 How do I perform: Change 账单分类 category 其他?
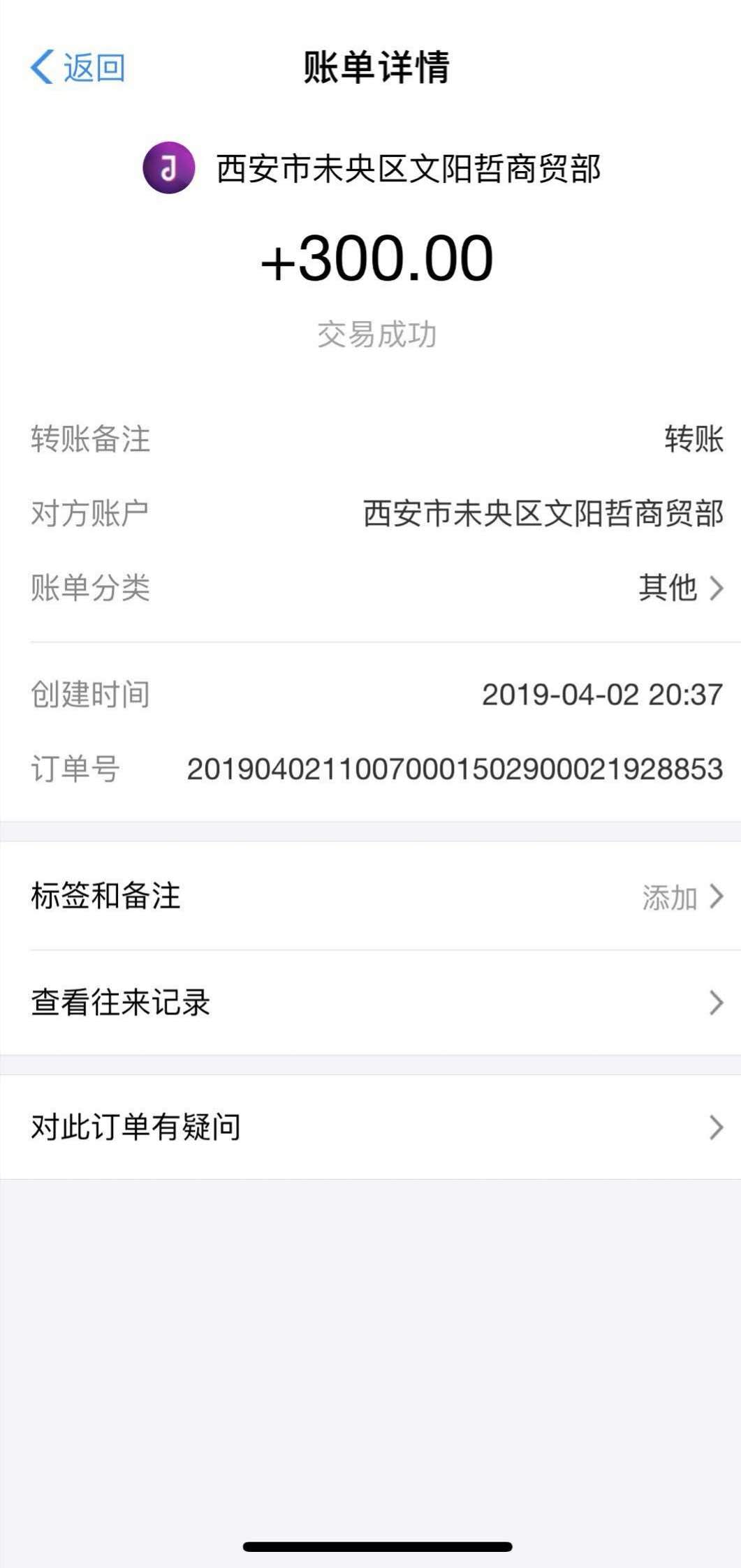[679, 588]
